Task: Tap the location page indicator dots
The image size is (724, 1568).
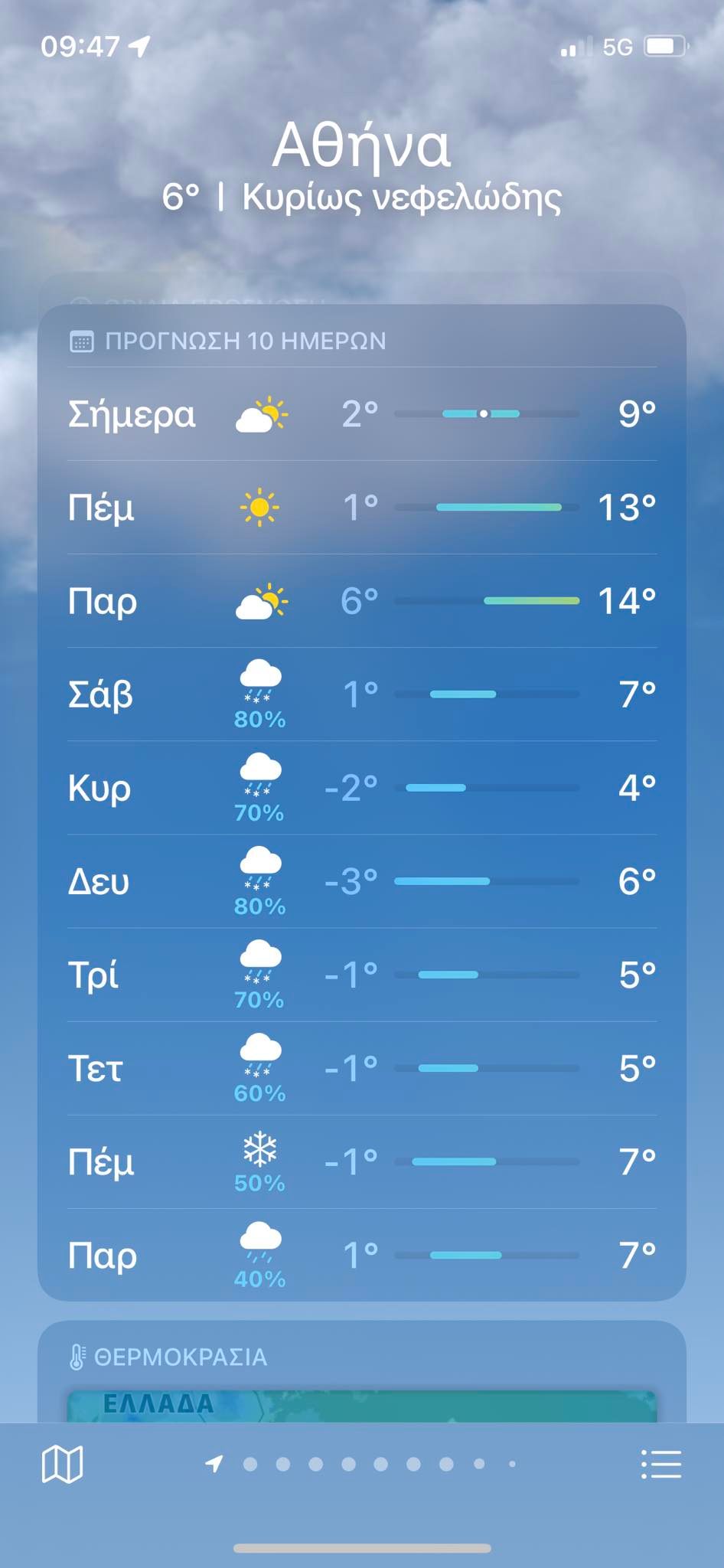Action: 363,1464
